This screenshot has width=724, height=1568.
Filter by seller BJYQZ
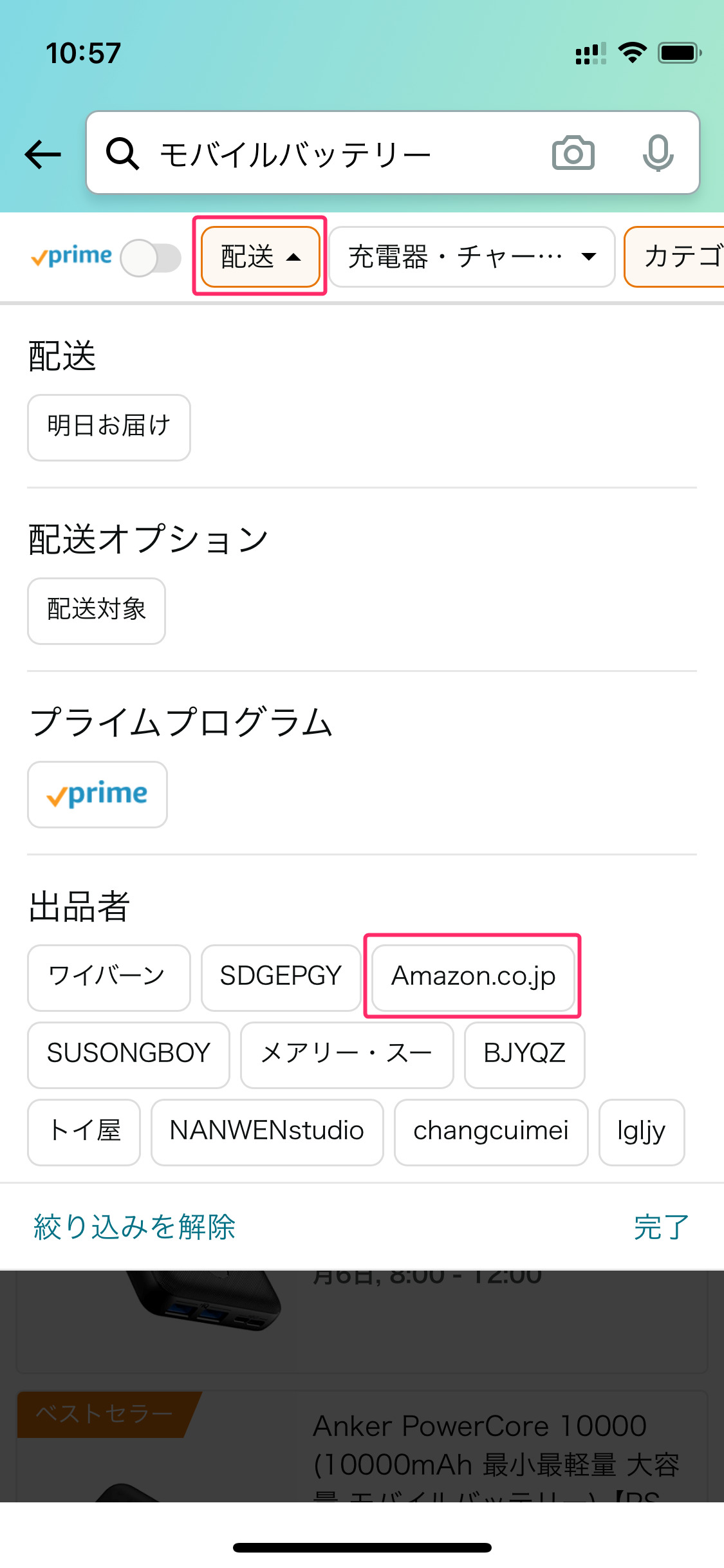[x=524, y=1054]
